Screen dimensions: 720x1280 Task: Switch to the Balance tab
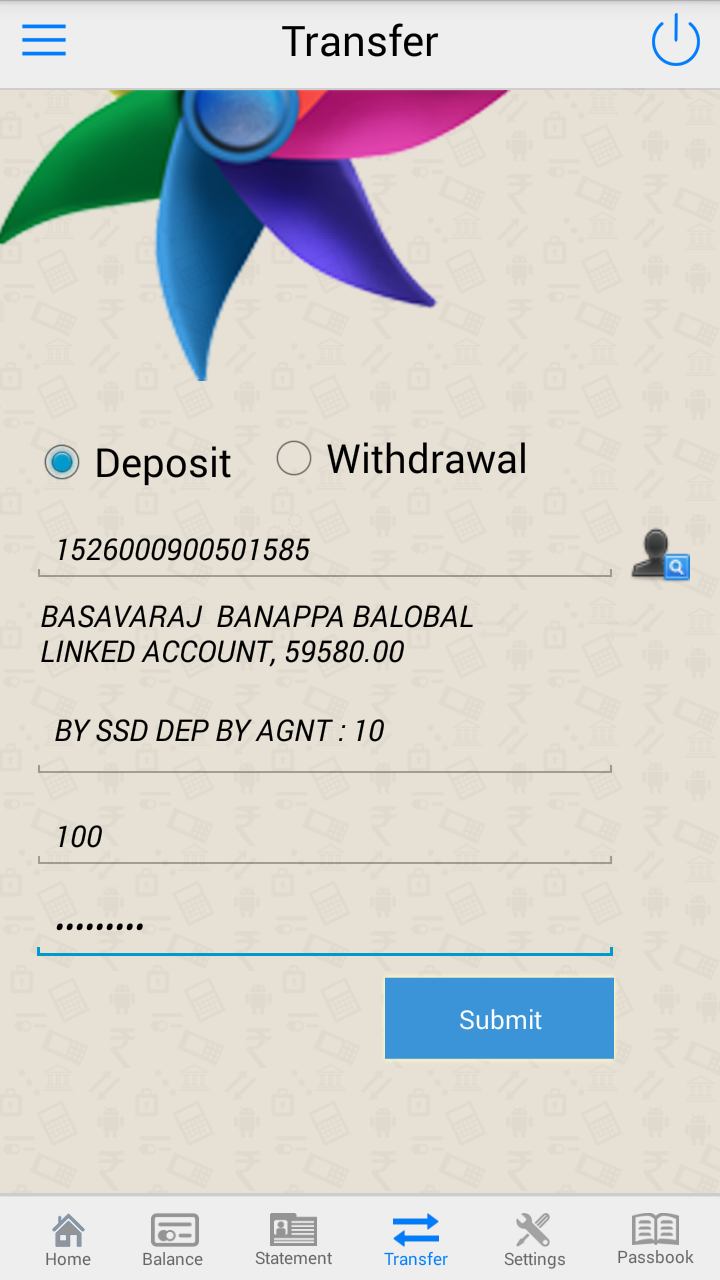coord(173,1240)
